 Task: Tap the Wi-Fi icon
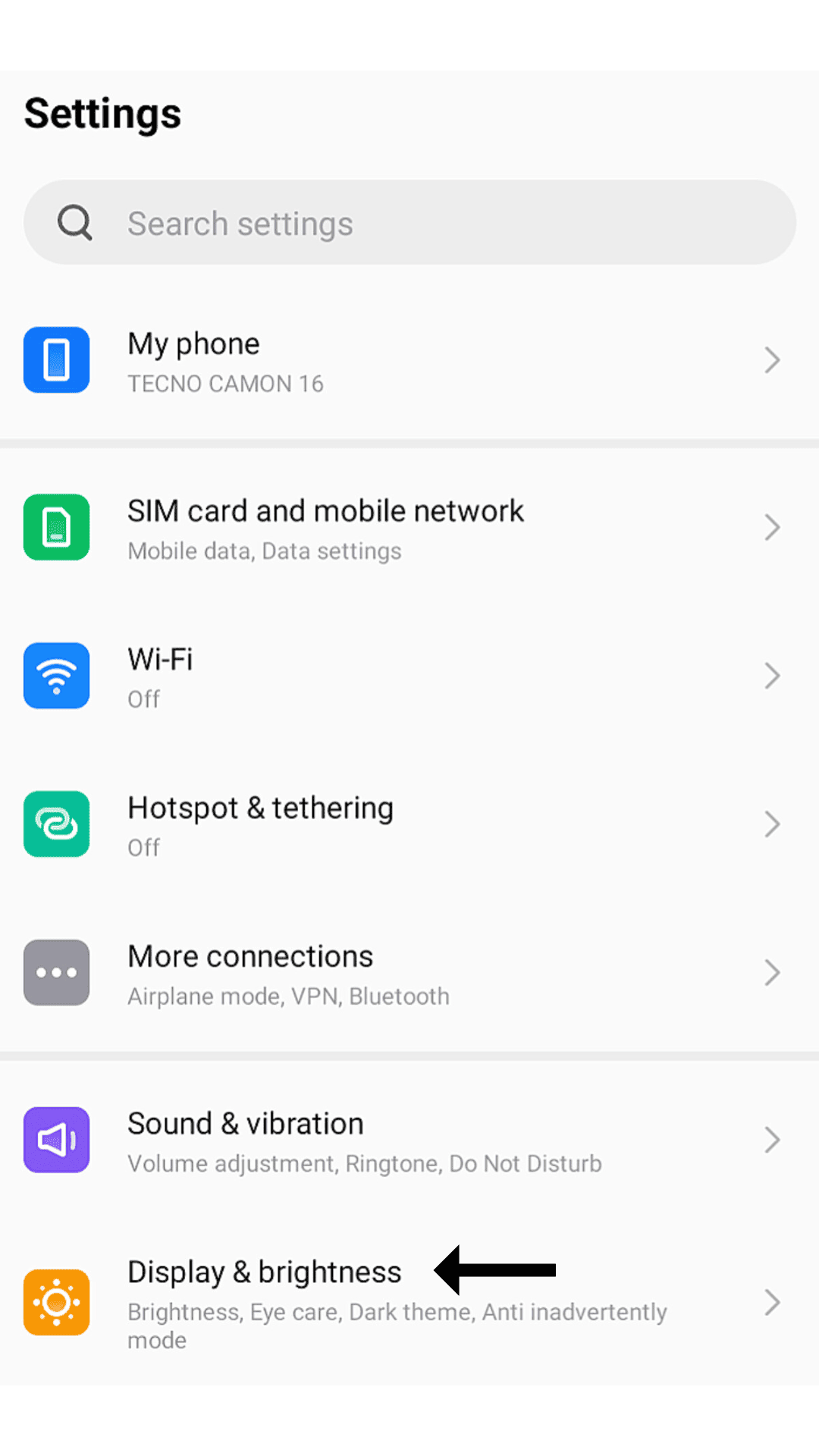[x=56, y=675]
